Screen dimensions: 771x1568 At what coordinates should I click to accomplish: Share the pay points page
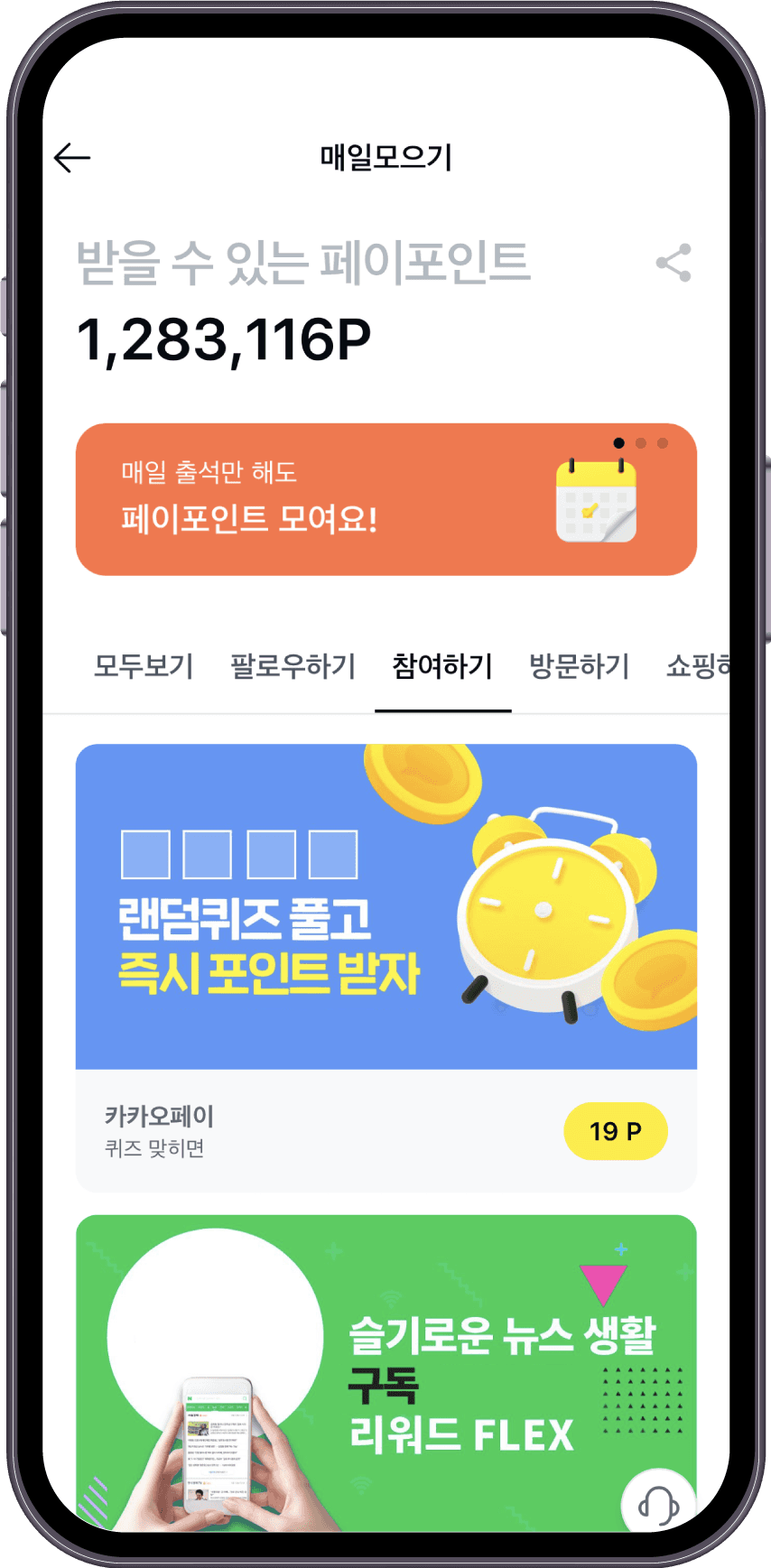coord(673,263)
